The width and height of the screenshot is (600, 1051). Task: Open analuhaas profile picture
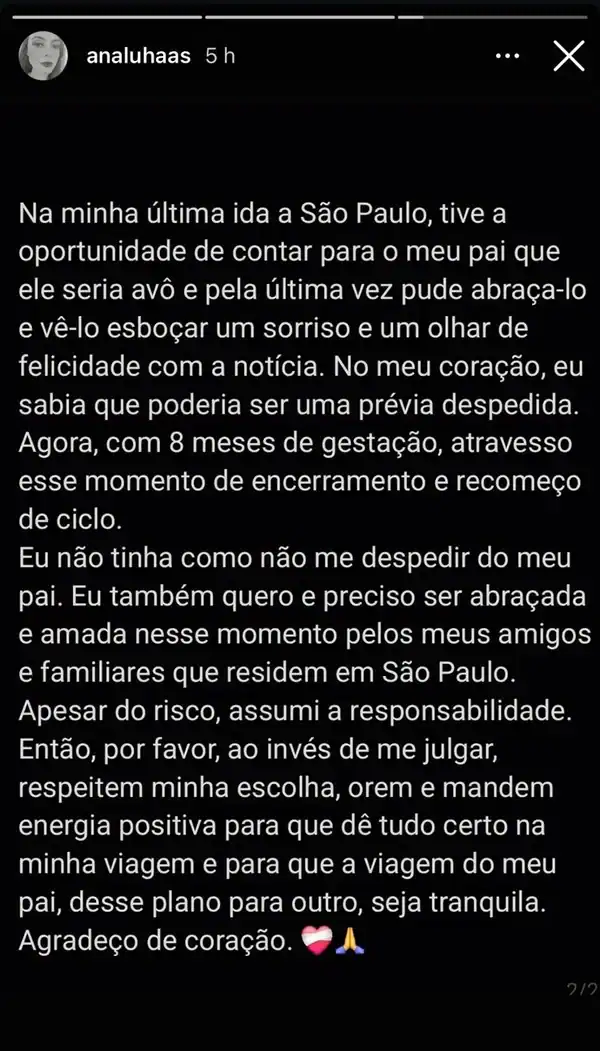coord(44,57)
